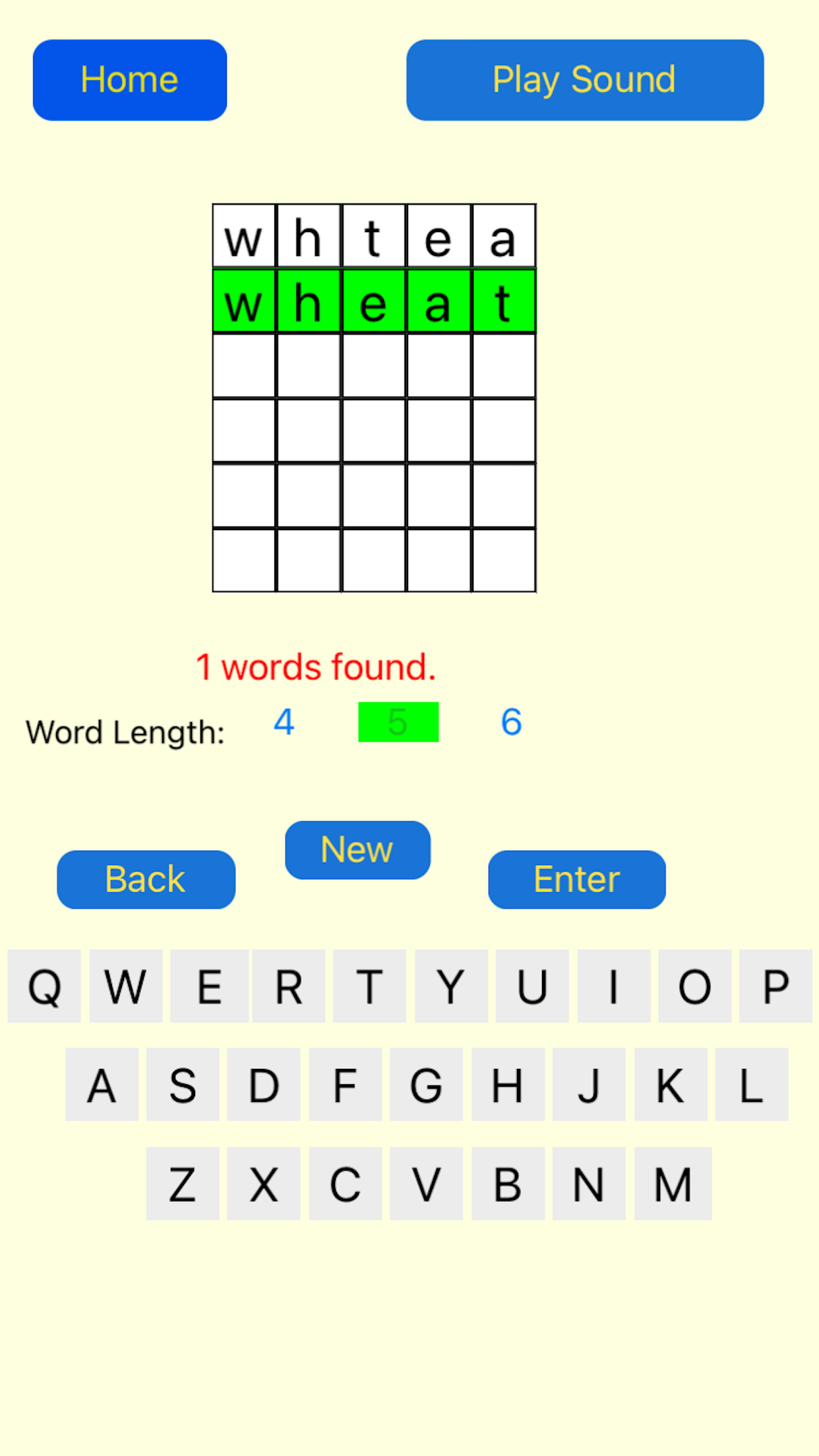Screen dimensions: 819x1456
Task: Tap the L key
Action: pyautogui.click(x=752, y=1084)
